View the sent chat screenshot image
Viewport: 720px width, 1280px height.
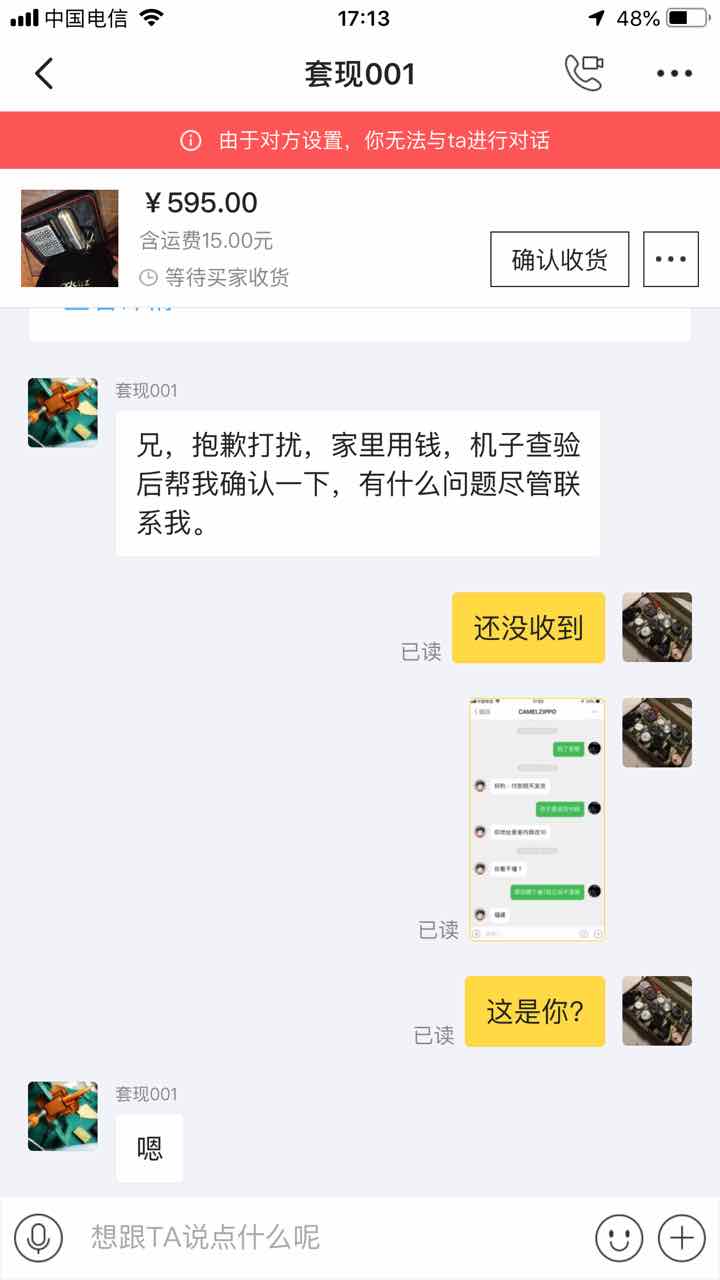537,819
